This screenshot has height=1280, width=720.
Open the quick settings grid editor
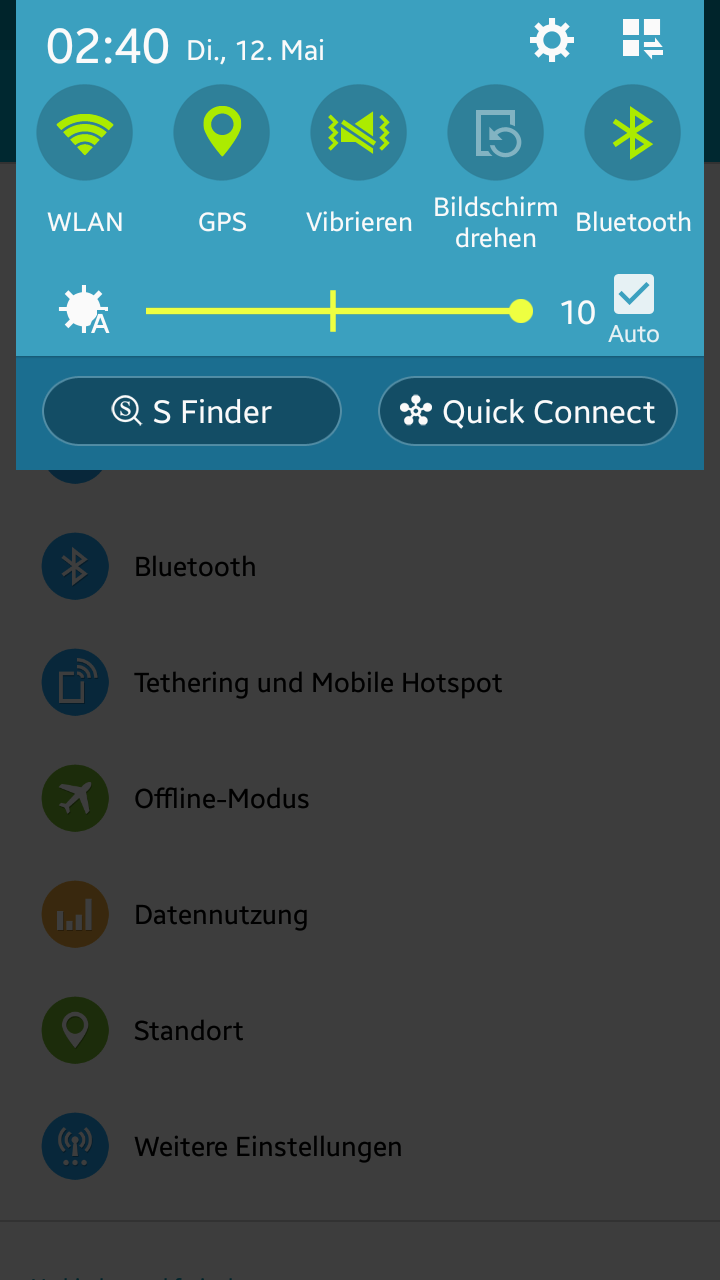coord(642,40)
